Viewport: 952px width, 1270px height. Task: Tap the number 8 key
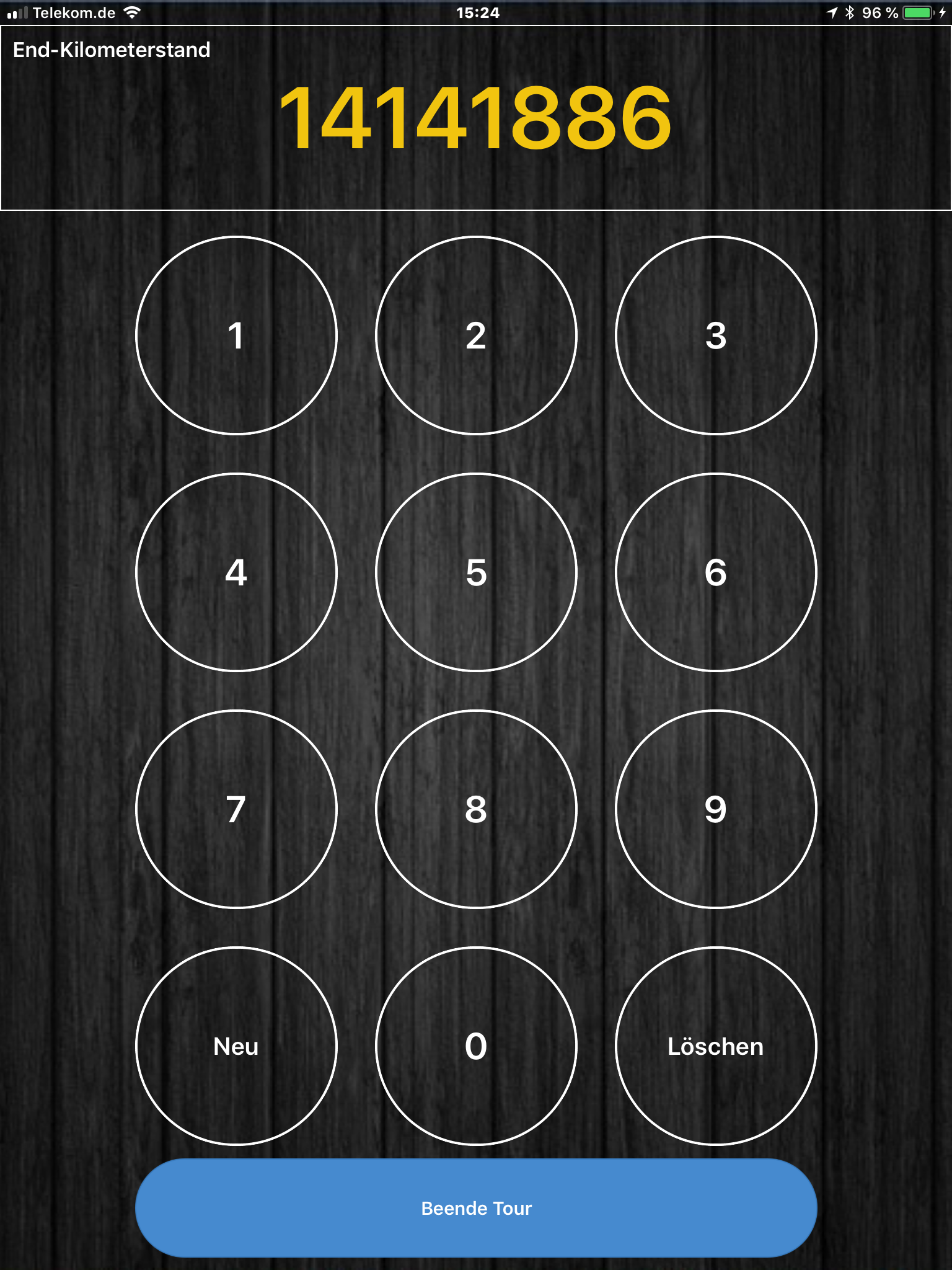476,809
